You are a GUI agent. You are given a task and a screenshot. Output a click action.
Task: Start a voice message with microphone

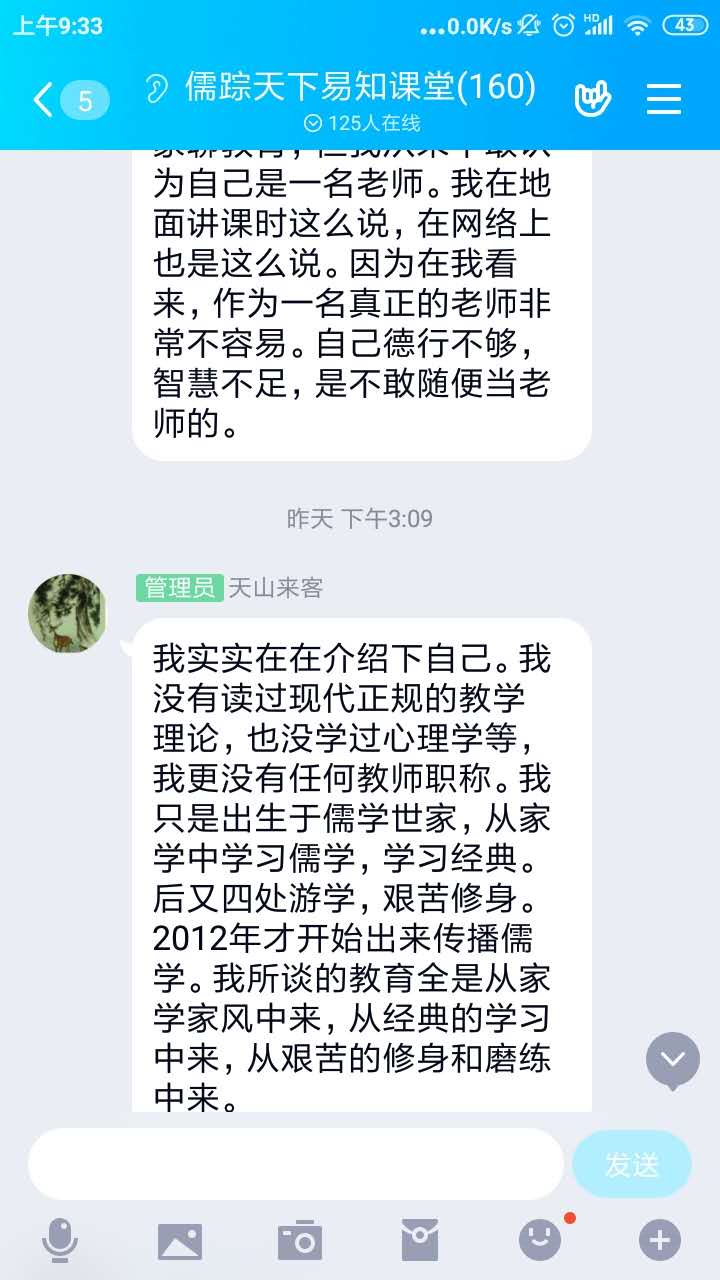(60, 1241)
